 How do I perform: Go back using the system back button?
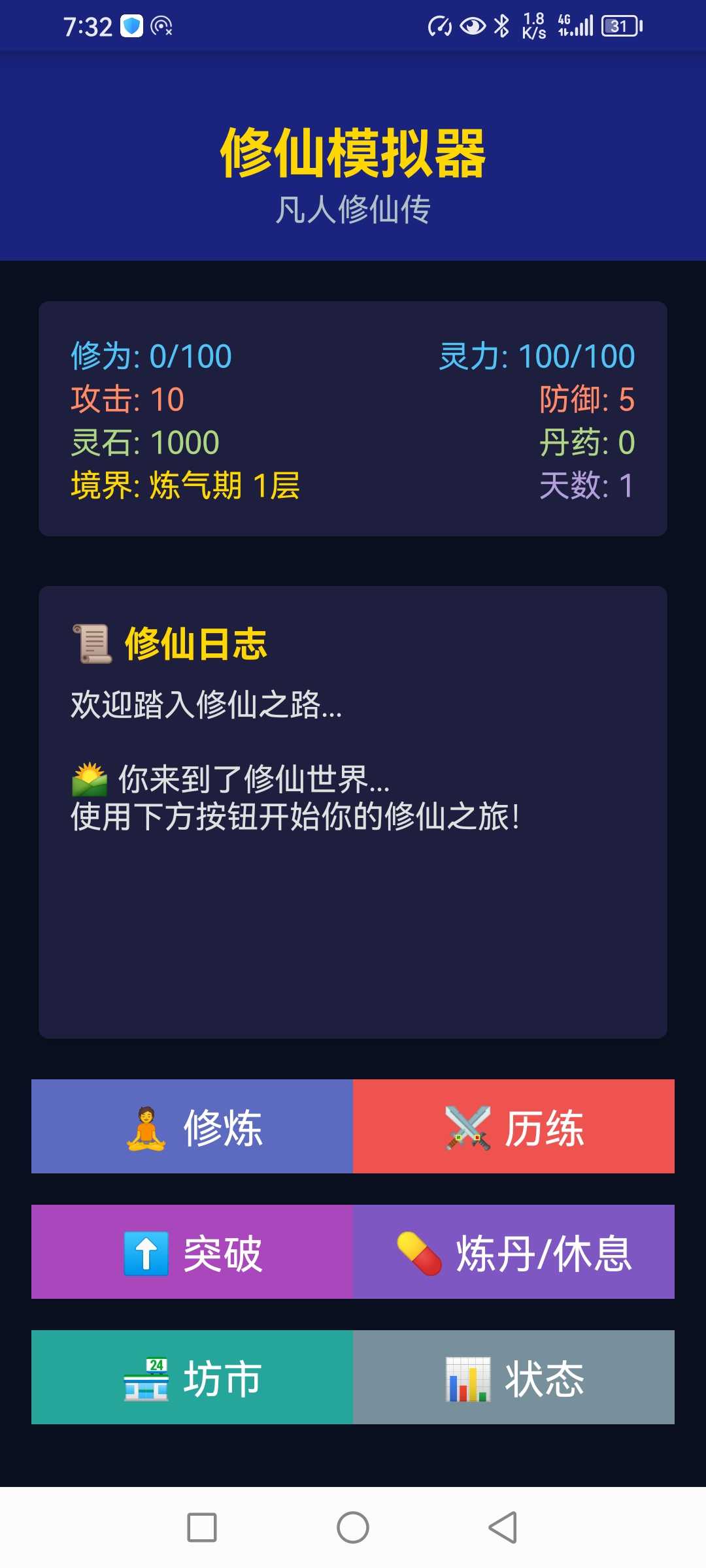click(x=503, y=1527)
